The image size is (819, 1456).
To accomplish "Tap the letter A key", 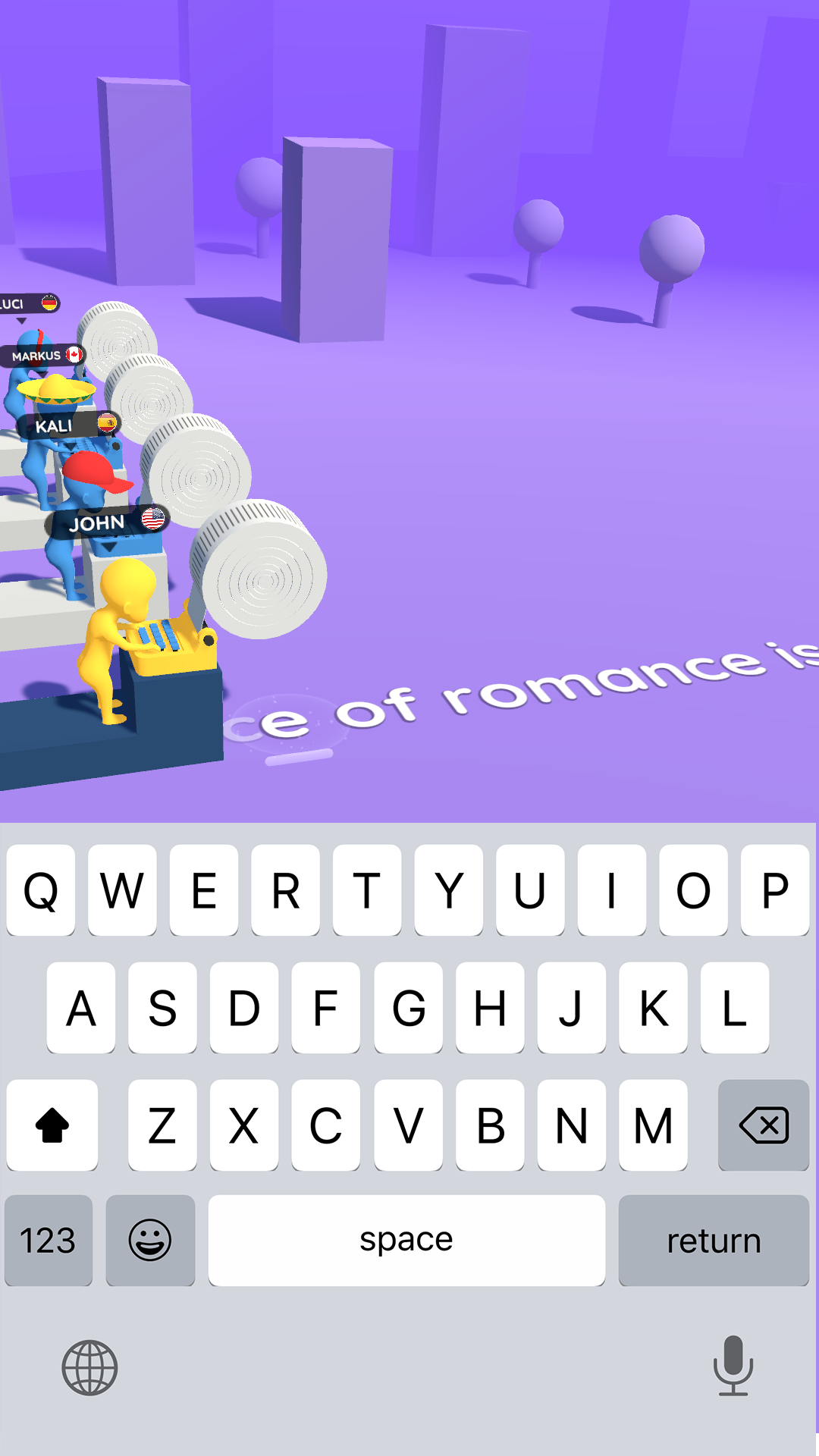I will 81,1008.
